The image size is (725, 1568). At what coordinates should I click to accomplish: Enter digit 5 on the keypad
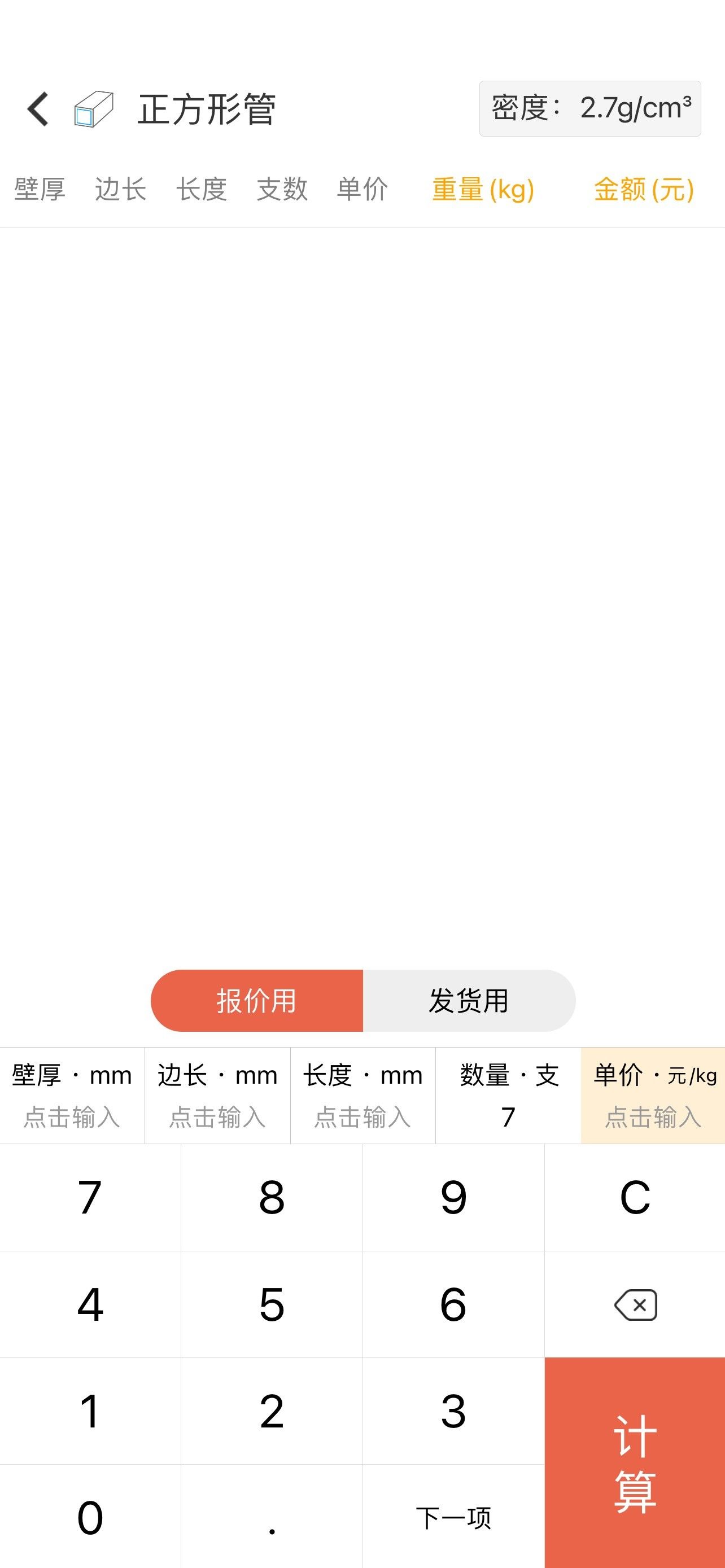(272, 1304)
